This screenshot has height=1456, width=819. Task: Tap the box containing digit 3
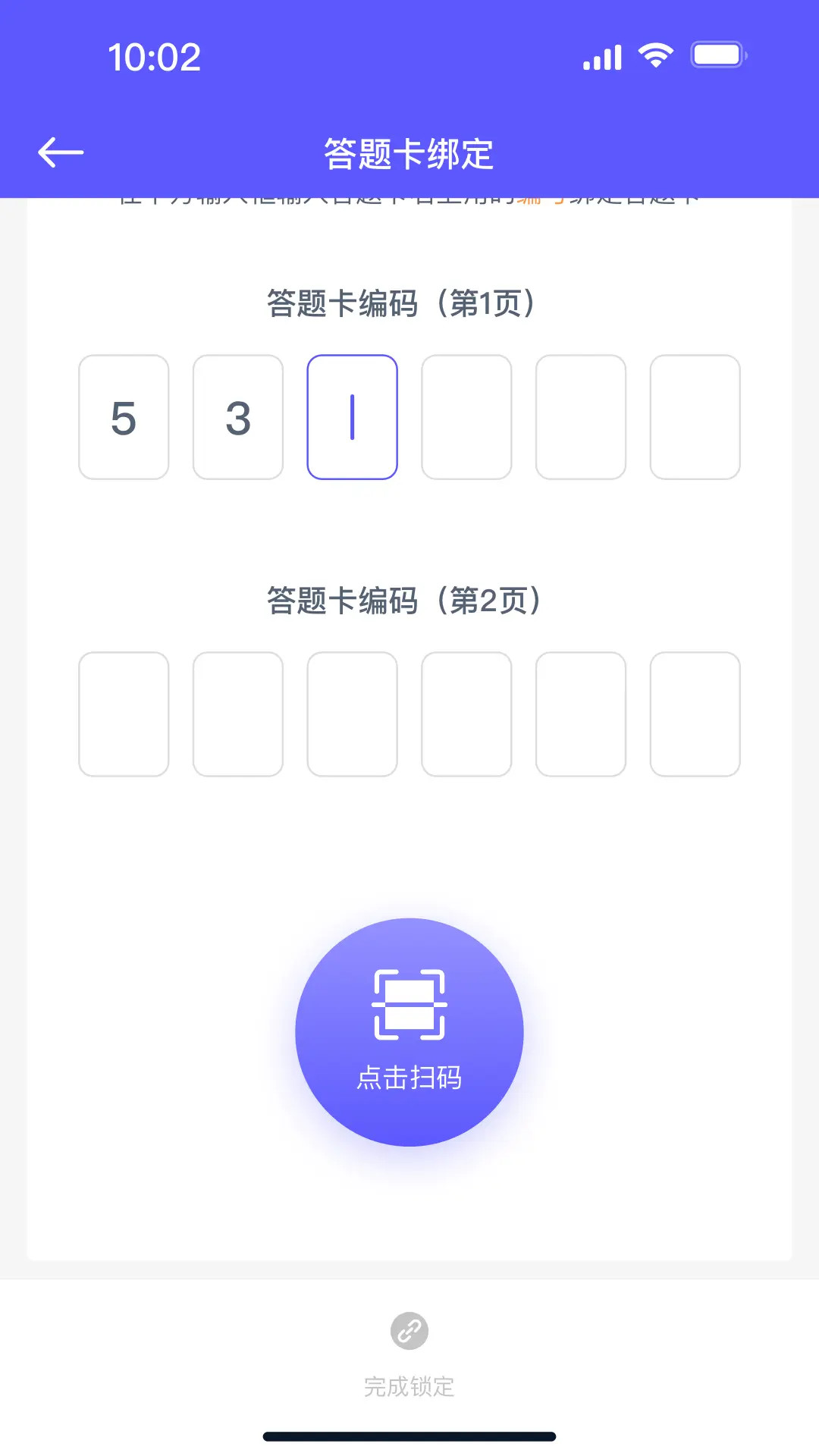click(238, 417)
